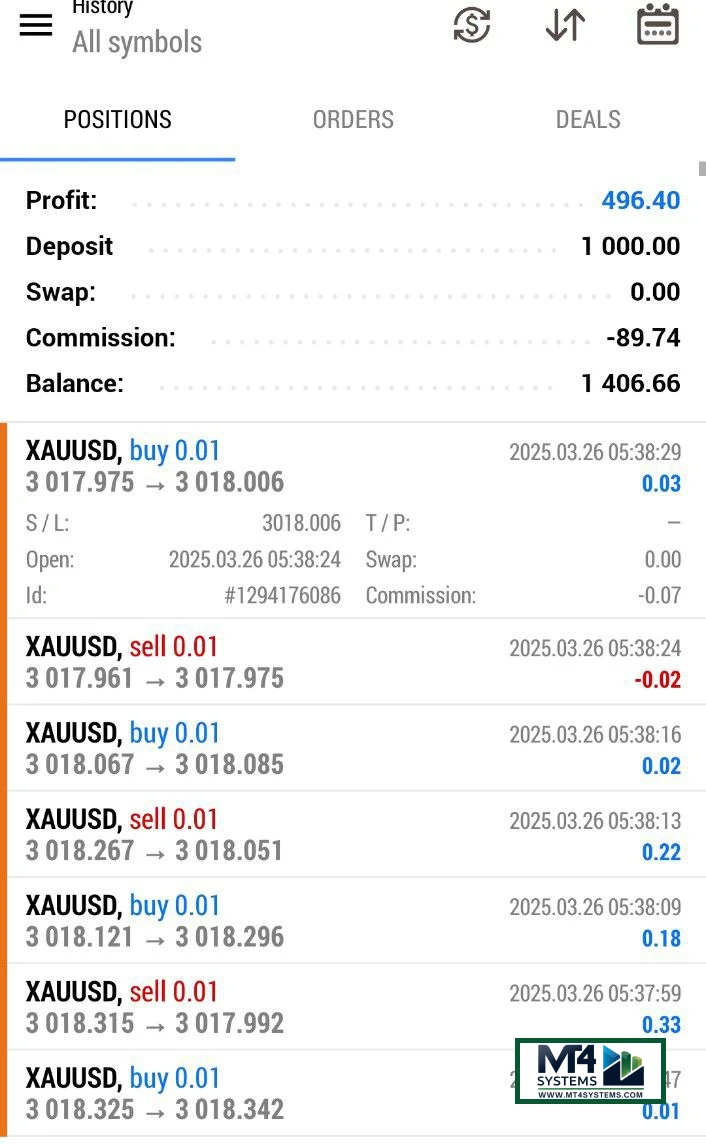Open the sort arrows option

pyautogui.click(x=565, y=25)
